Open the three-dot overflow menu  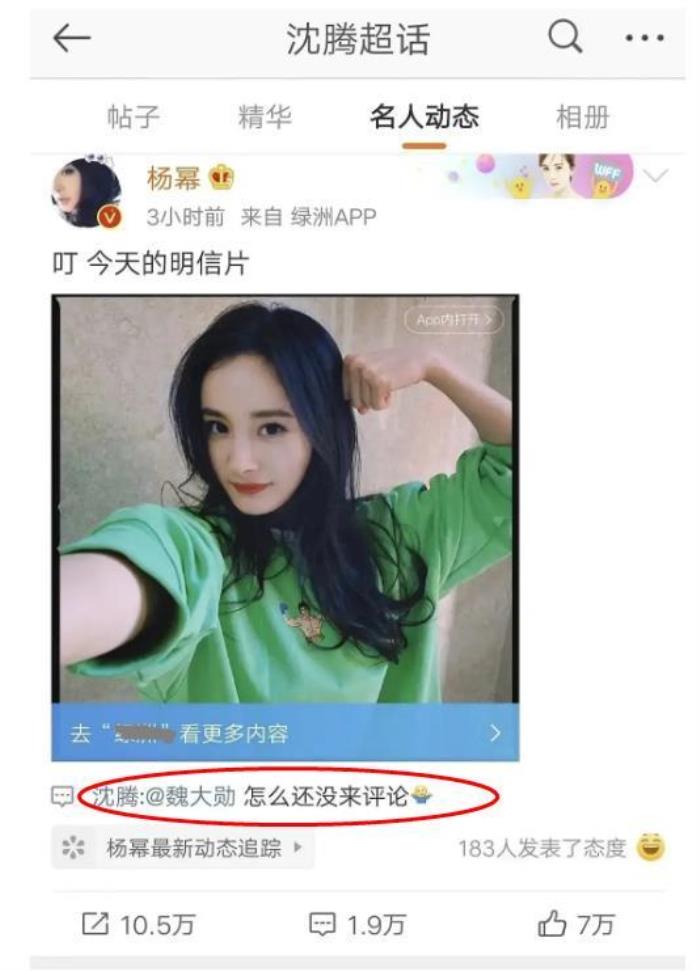pos(644,39)
